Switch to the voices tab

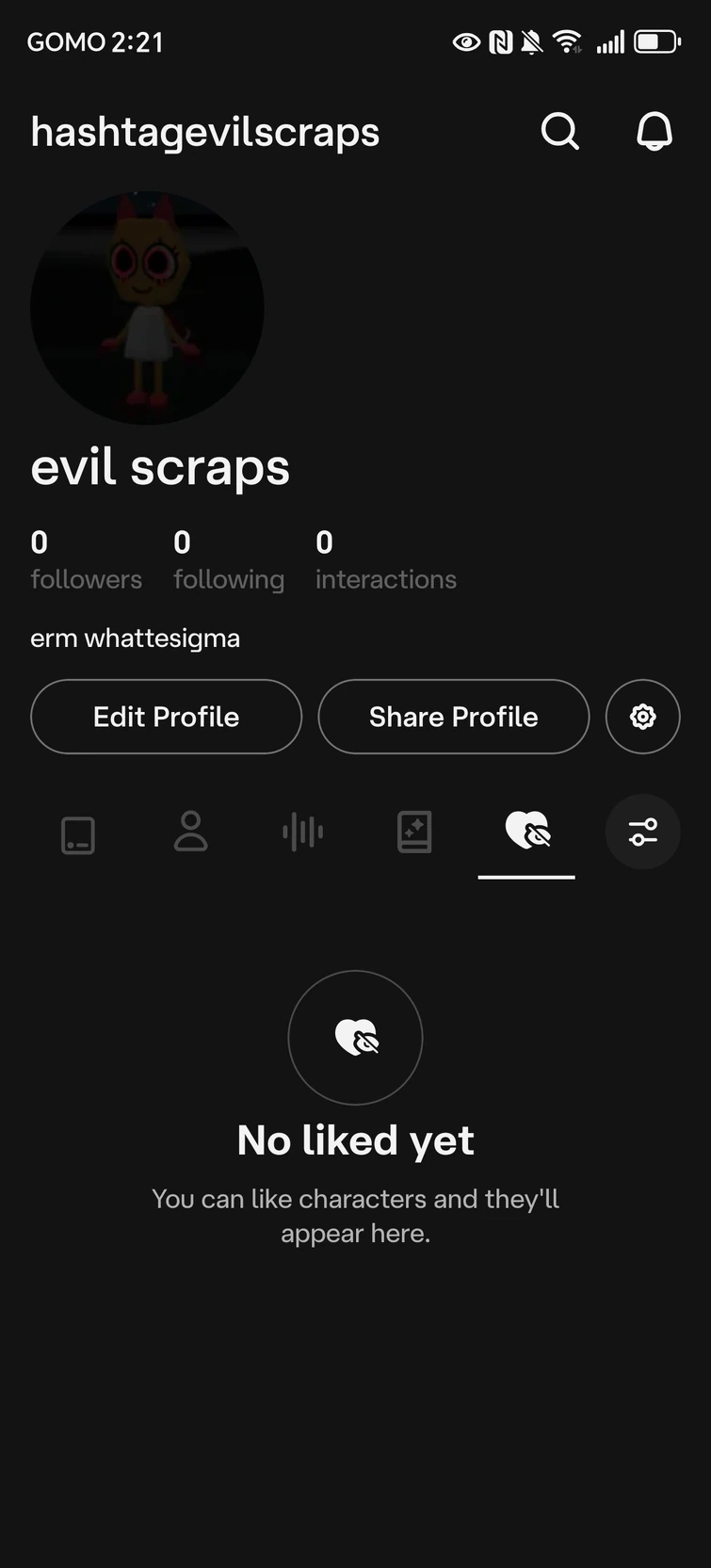[x=302, y=832]
